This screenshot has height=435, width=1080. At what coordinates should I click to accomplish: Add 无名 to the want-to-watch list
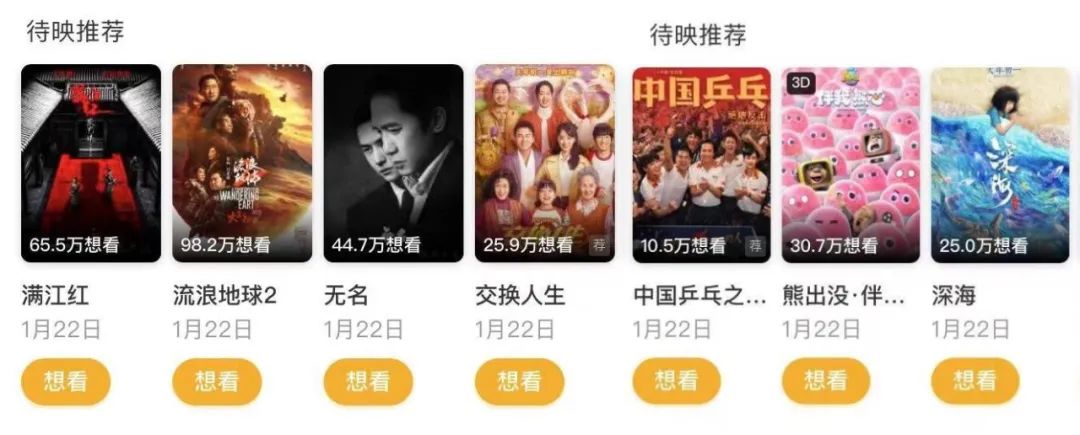point(368,381)
